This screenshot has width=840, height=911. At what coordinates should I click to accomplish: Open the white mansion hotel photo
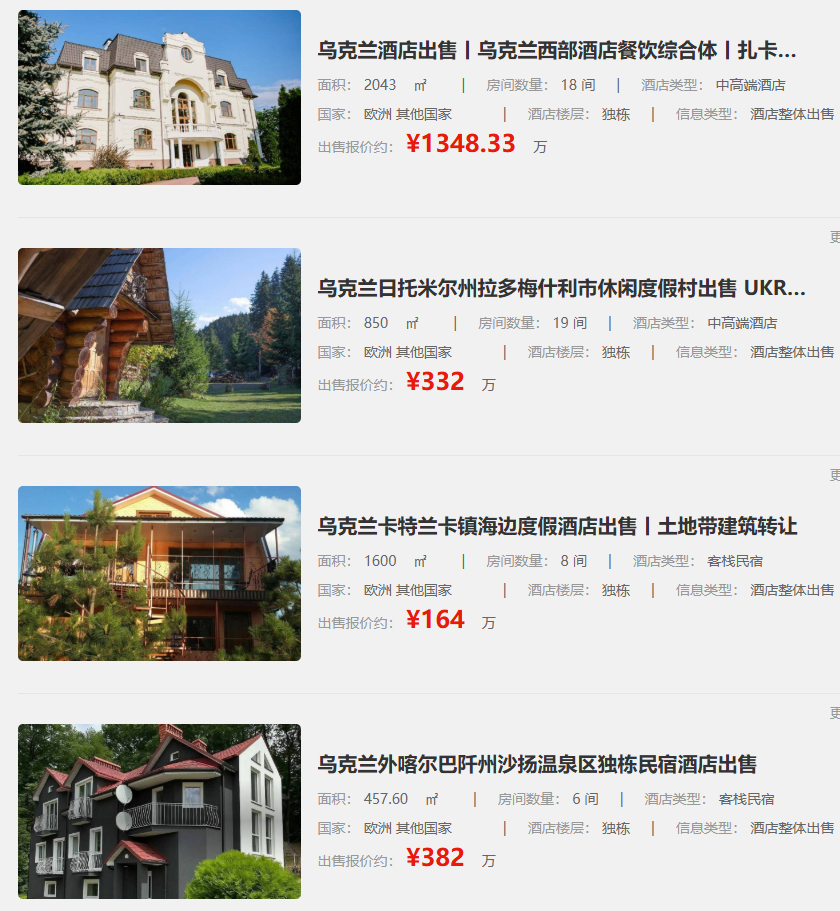click(159, 97)
